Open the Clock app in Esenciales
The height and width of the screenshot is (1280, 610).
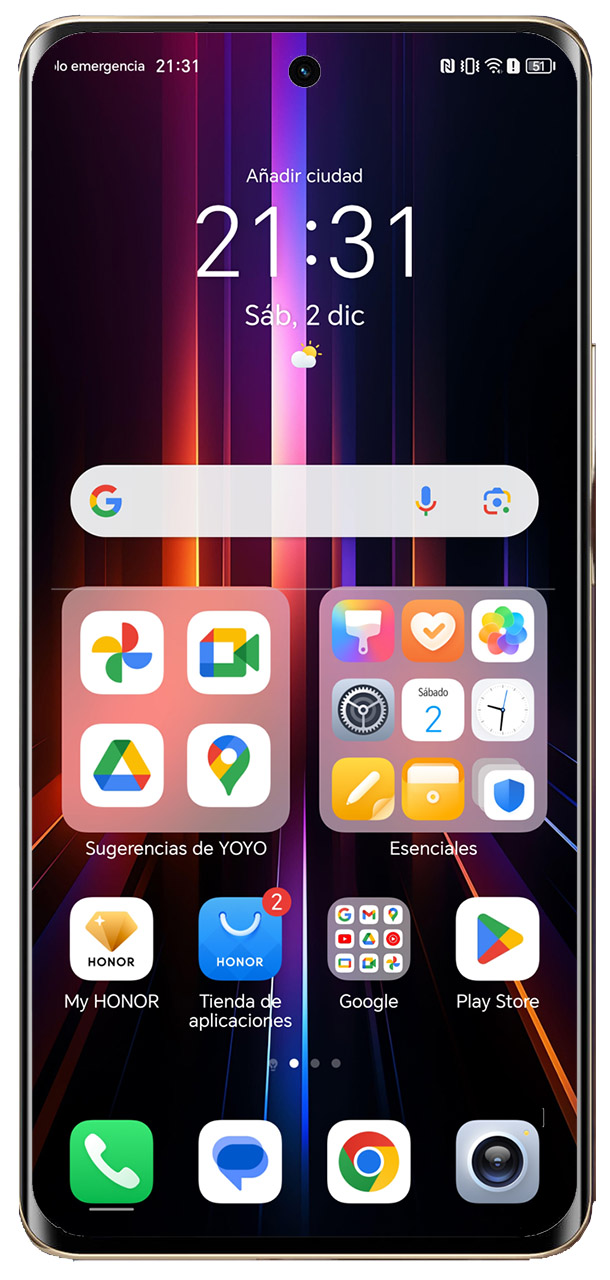(x=503, y=710)
